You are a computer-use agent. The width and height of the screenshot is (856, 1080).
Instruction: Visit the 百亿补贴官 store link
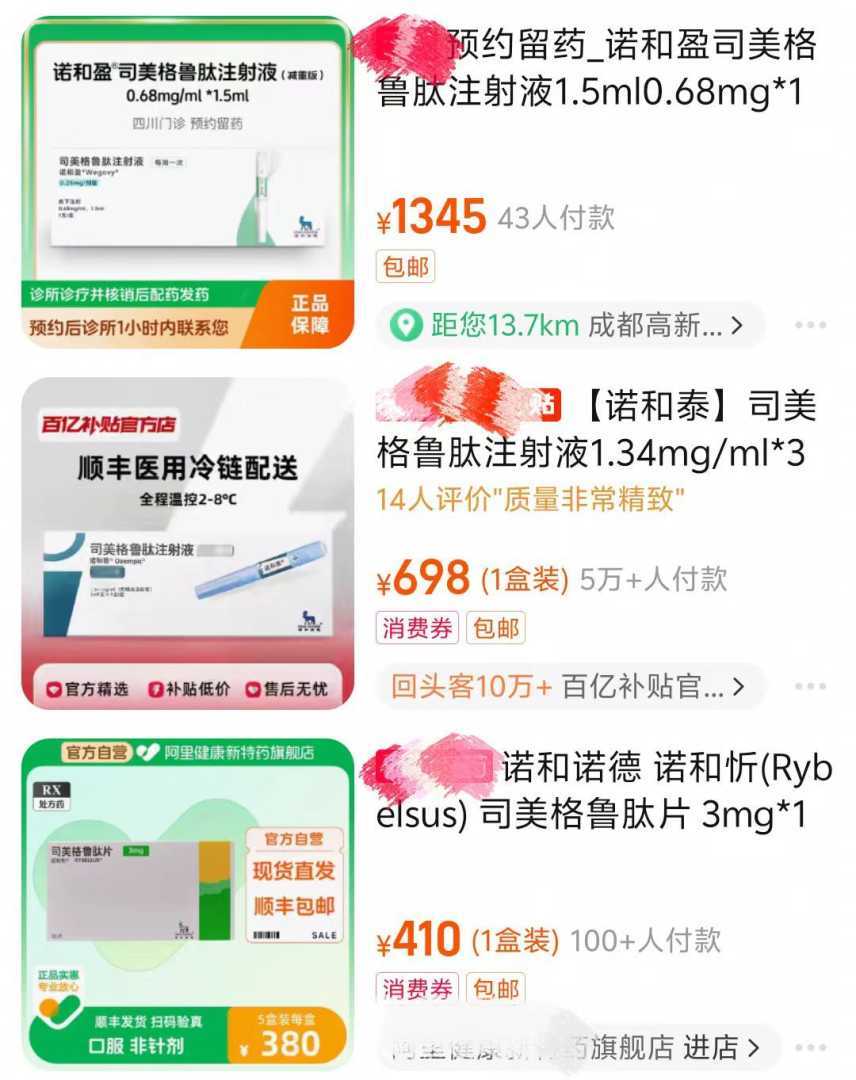(x=571, y=687)
